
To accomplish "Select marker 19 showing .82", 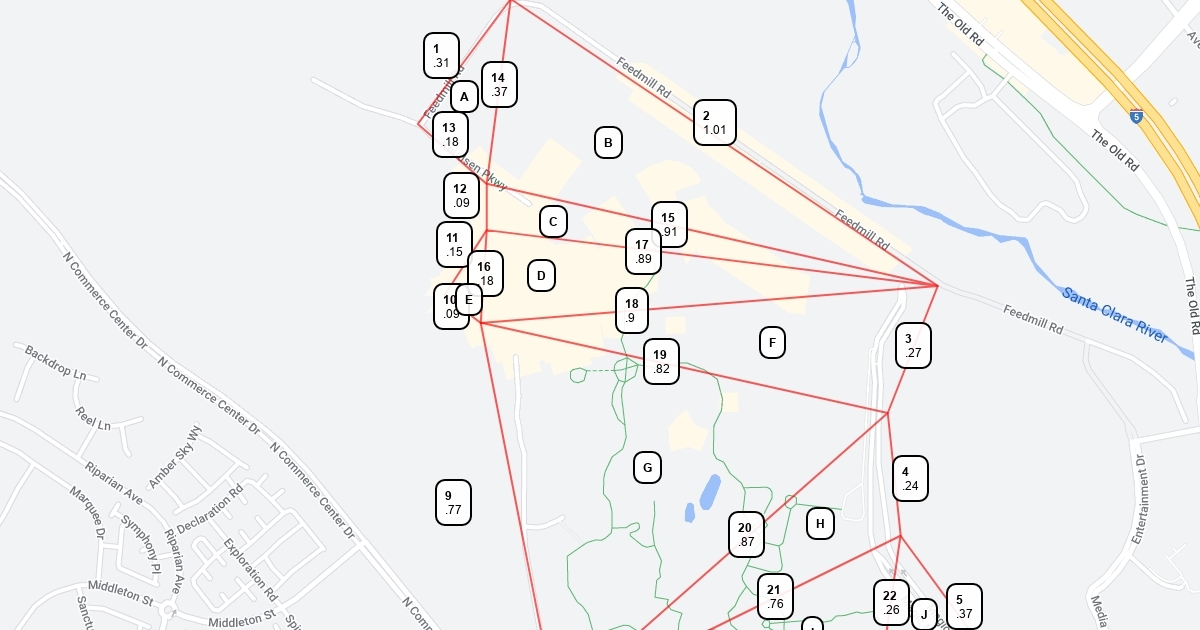I will tap(661, 362).
